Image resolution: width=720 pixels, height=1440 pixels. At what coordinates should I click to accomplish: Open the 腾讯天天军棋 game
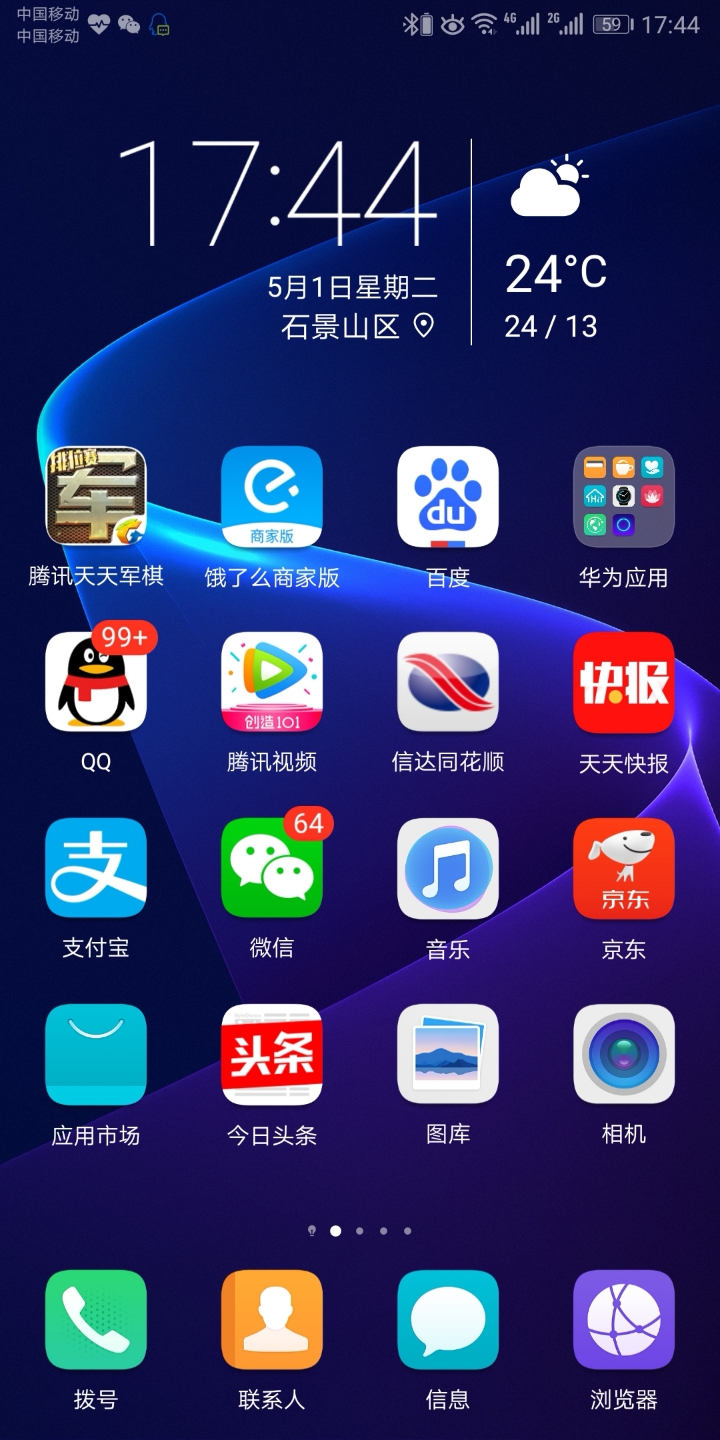pyautogui.click(x=96, y=497)
